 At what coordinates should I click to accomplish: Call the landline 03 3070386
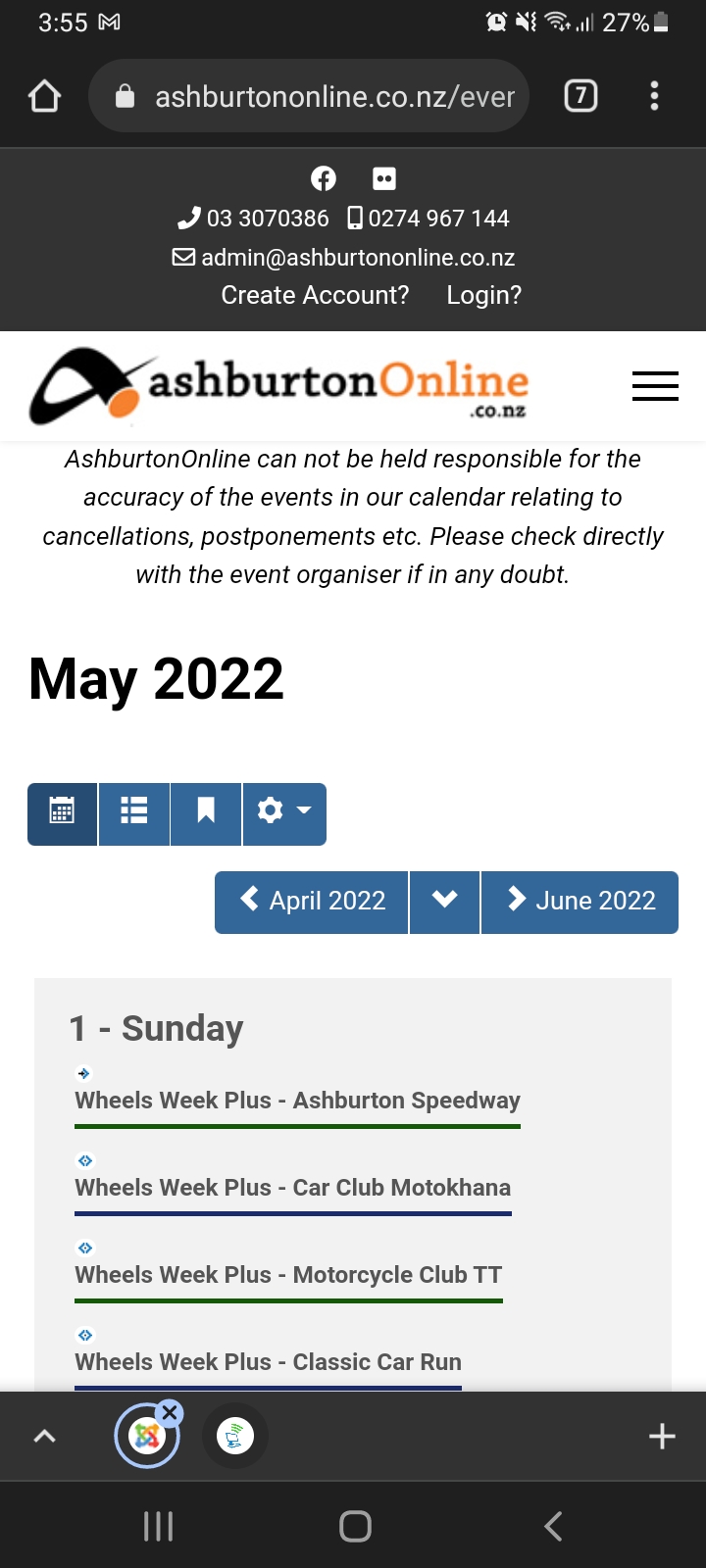click(253, 218)
